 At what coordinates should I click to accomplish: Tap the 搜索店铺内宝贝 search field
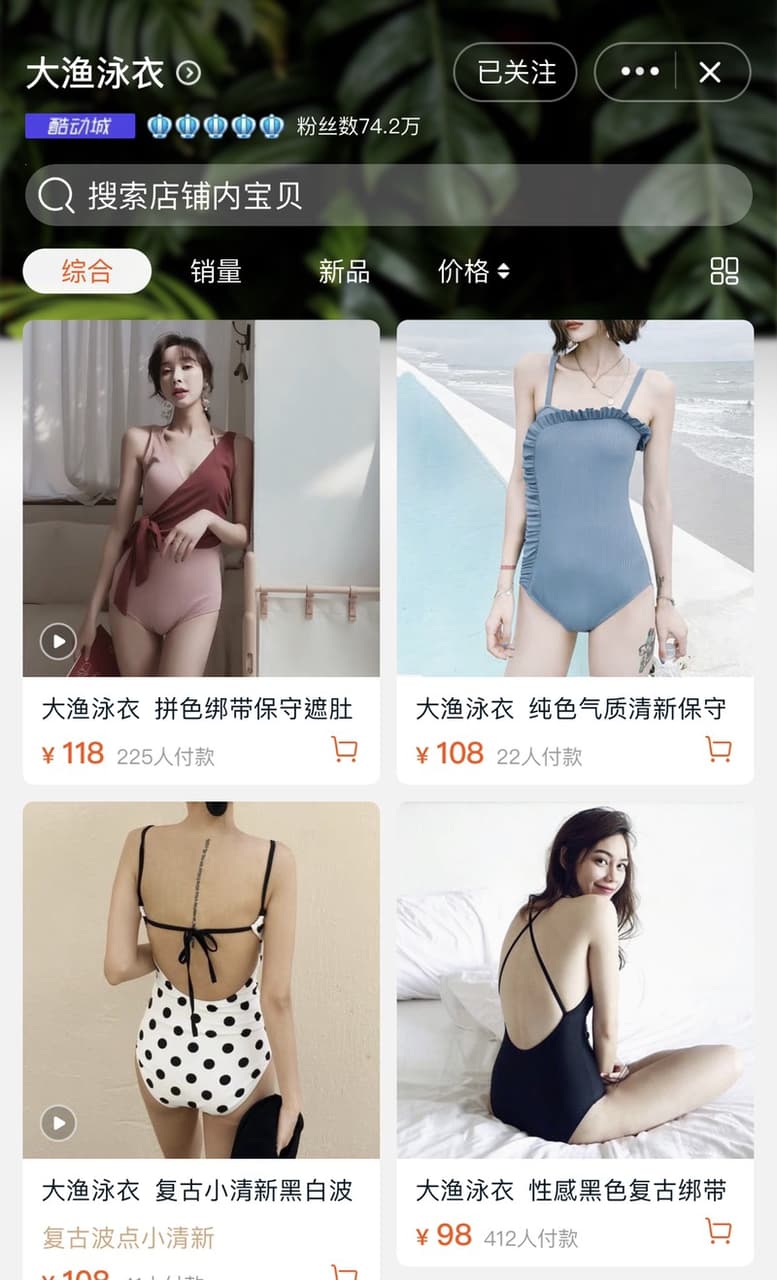click(388, 195)
